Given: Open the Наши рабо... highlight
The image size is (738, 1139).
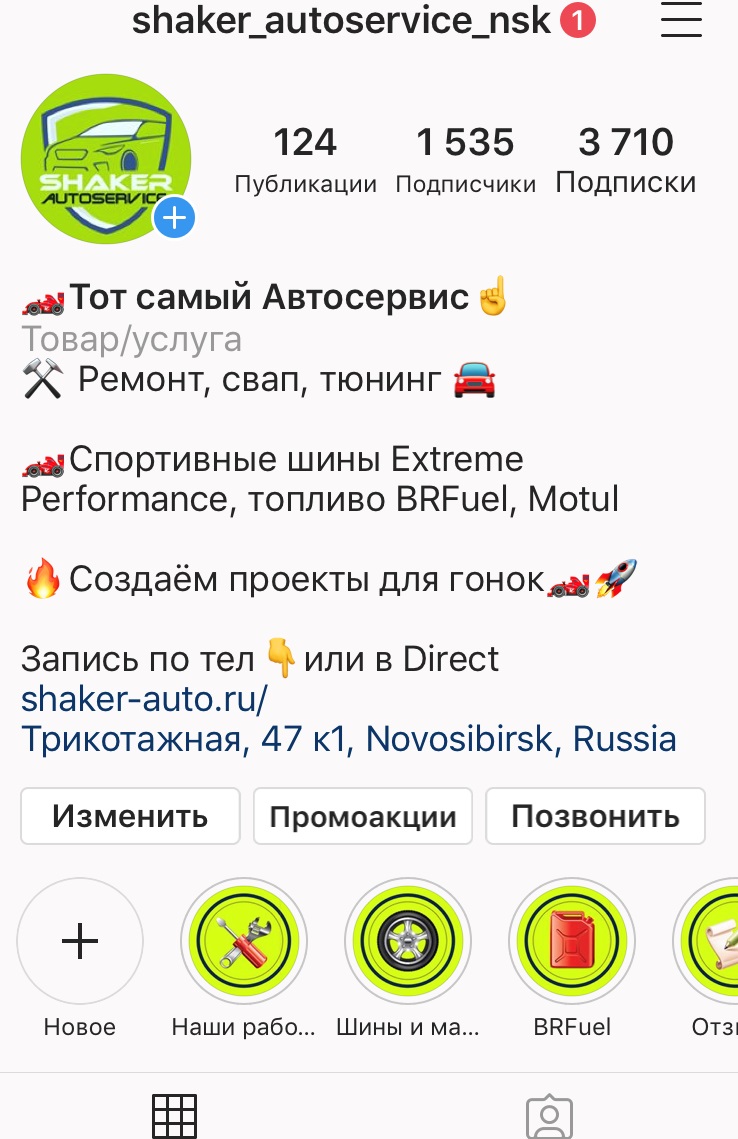Looking at the screenshot, I should point(244,942).
